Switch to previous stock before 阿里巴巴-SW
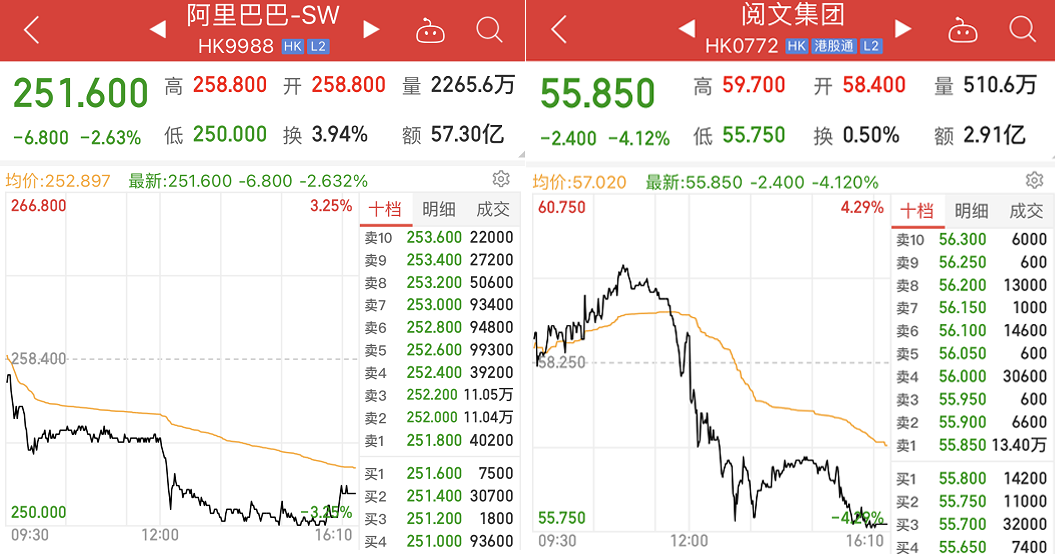The image size is (1055, 554). (157, 30)
